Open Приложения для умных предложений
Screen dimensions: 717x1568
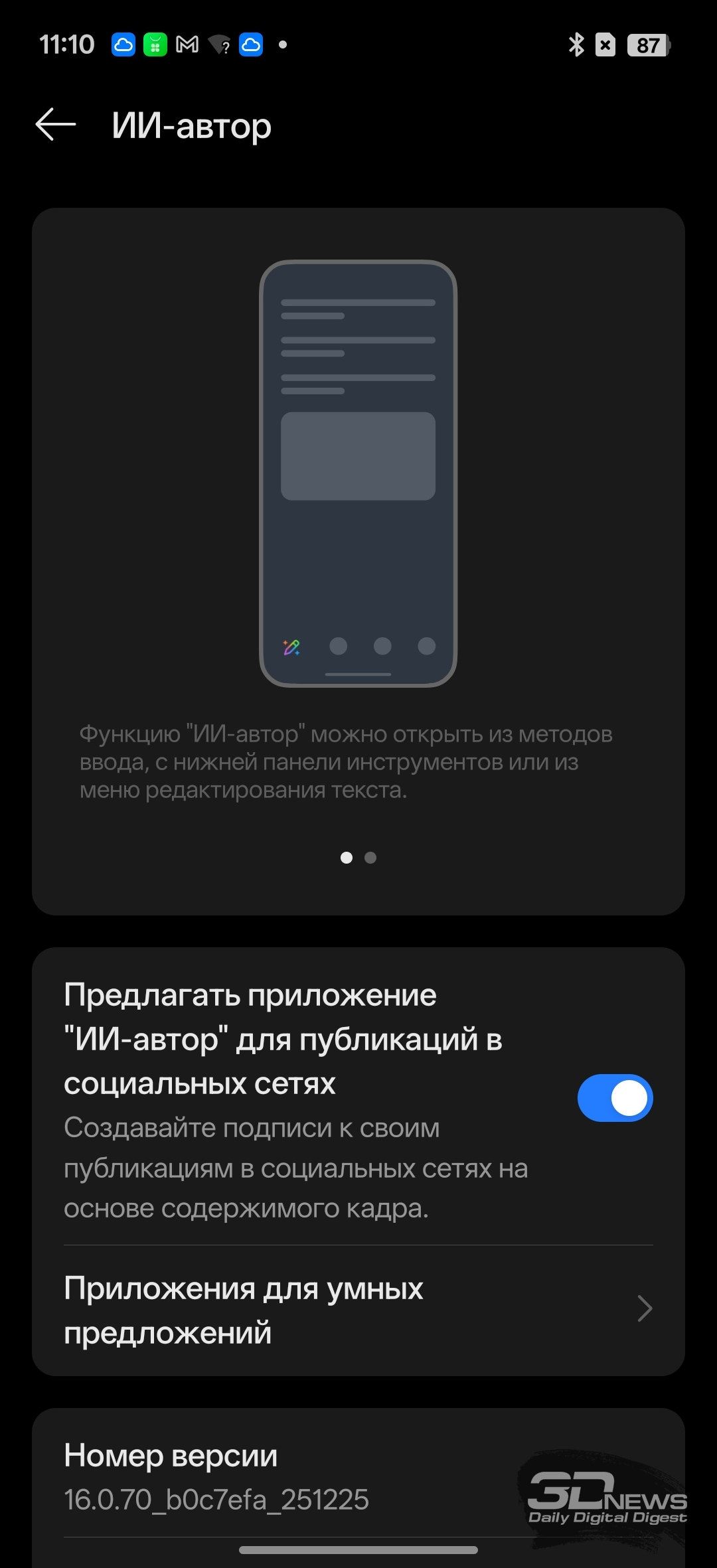point(358,1310)
